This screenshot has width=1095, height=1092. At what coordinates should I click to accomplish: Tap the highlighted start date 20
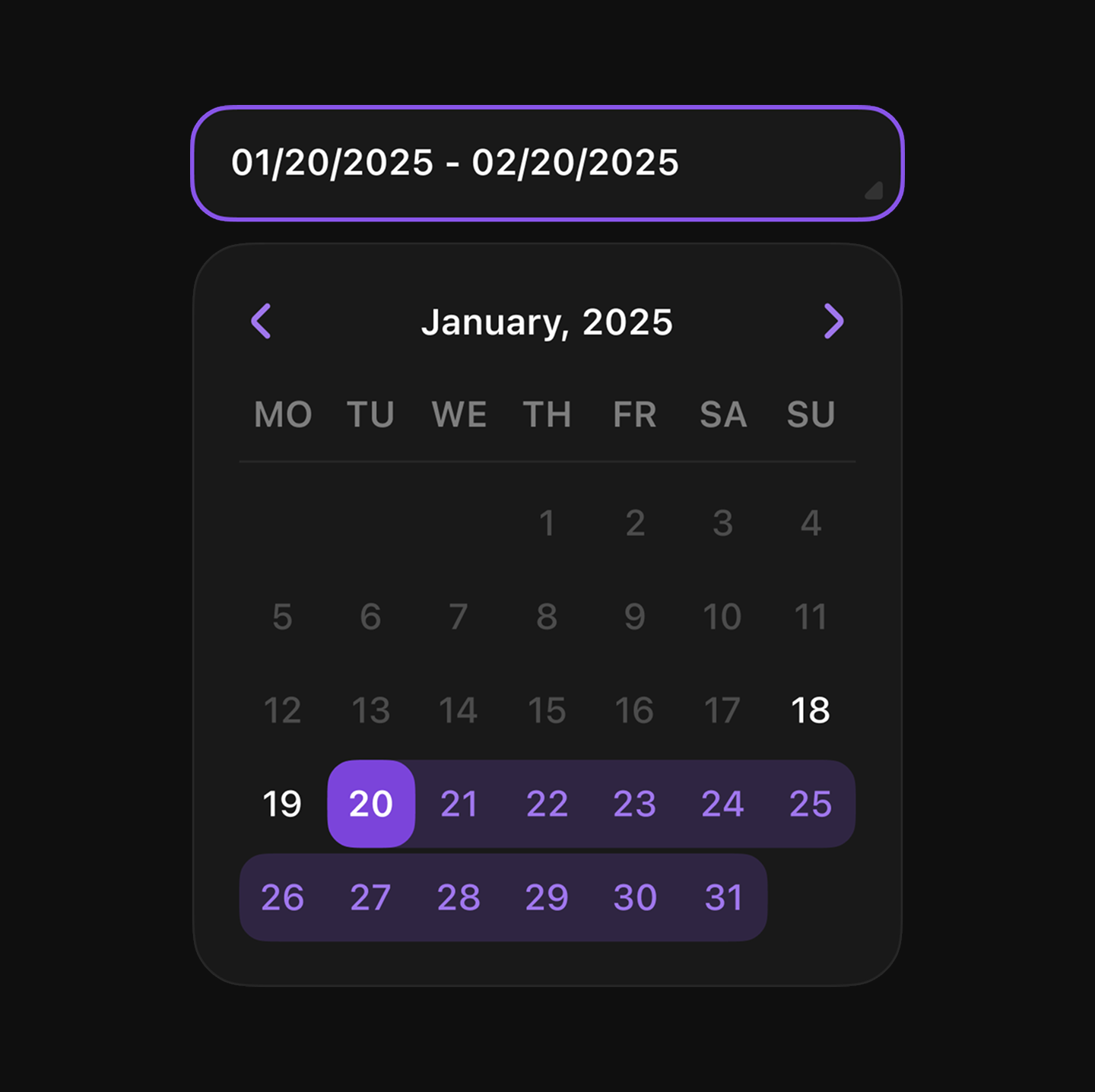(371, 804)
